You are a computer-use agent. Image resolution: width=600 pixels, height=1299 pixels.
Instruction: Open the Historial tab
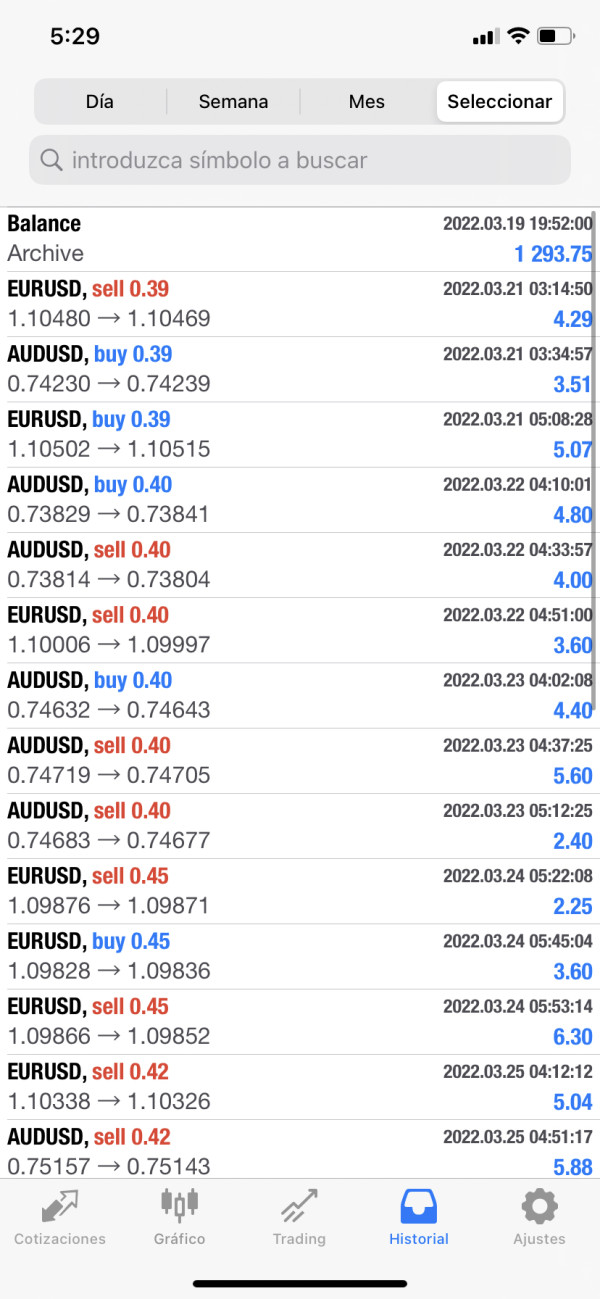[419, 1217]
